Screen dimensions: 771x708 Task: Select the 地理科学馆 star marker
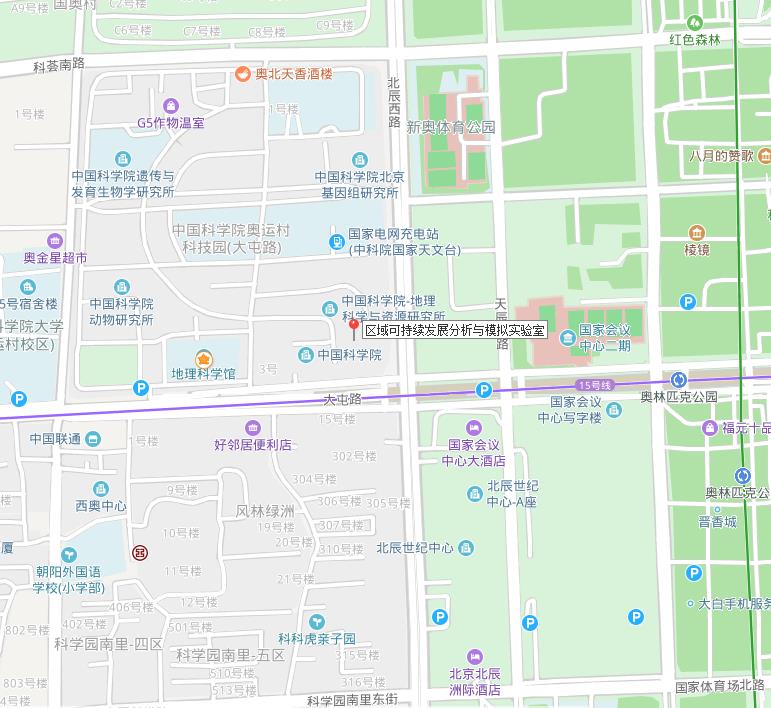(203, 358)
